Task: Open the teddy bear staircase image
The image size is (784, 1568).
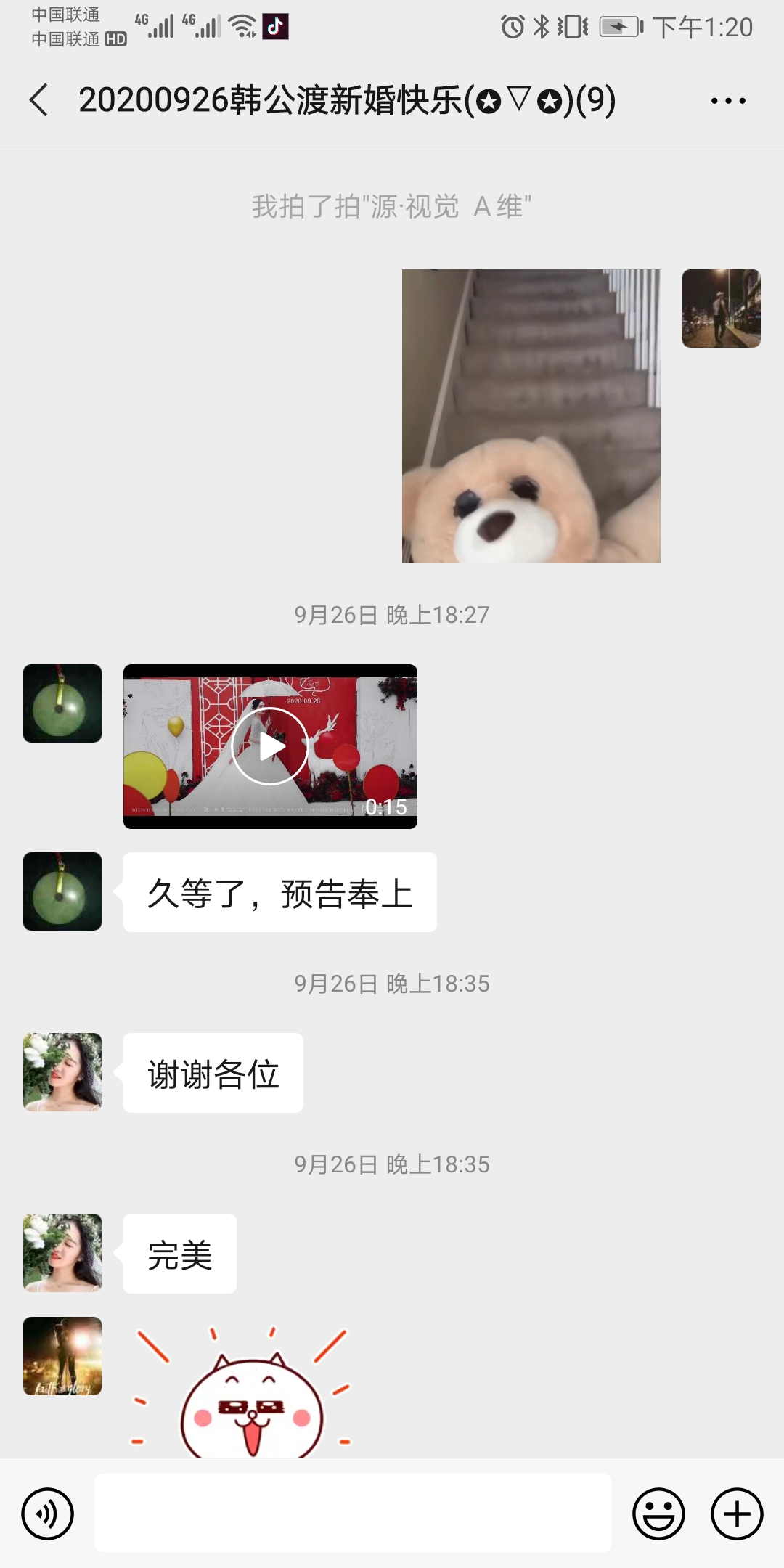Action: (x=531, y=416)
